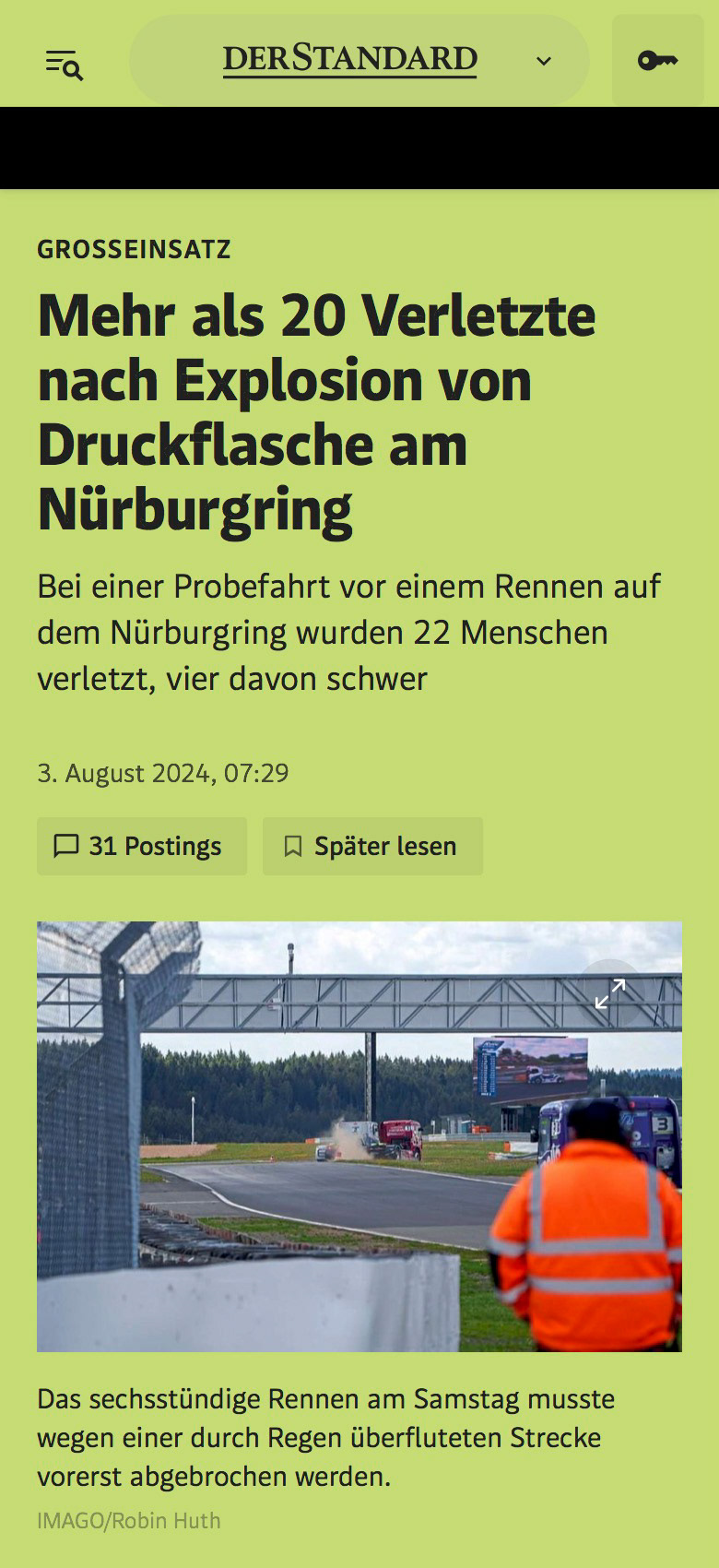This screenshot has width=719, height=1568.
Task: Save article with Später lesen
Action: (372, 846)
